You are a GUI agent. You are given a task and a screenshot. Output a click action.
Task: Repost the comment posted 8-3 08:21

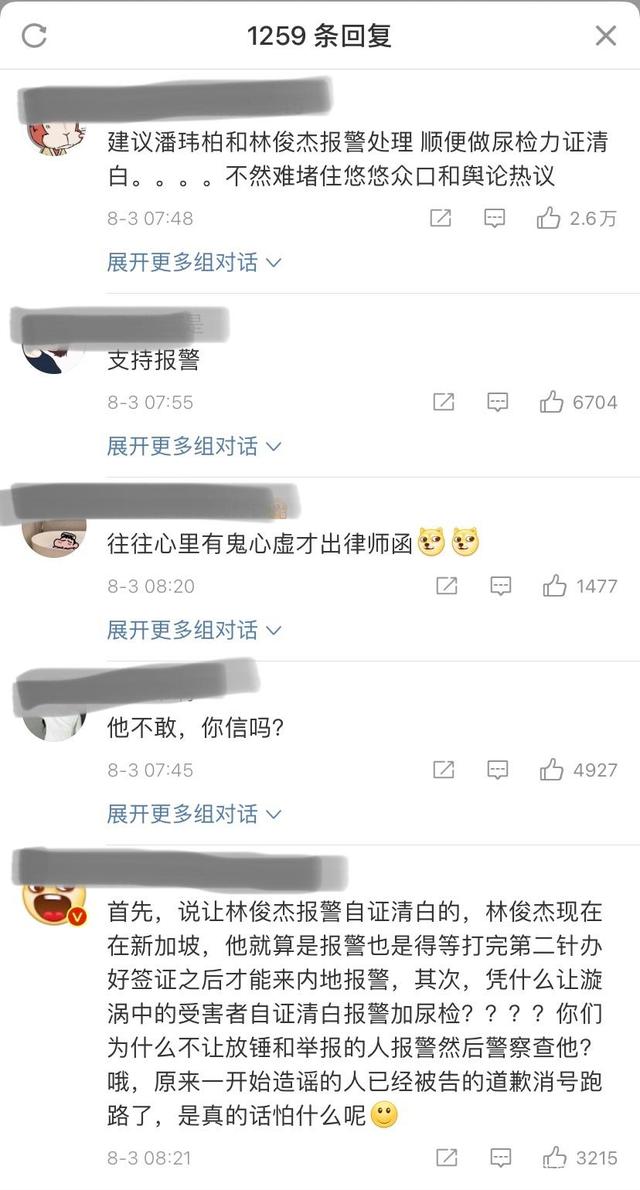(x=447, y=1158)
